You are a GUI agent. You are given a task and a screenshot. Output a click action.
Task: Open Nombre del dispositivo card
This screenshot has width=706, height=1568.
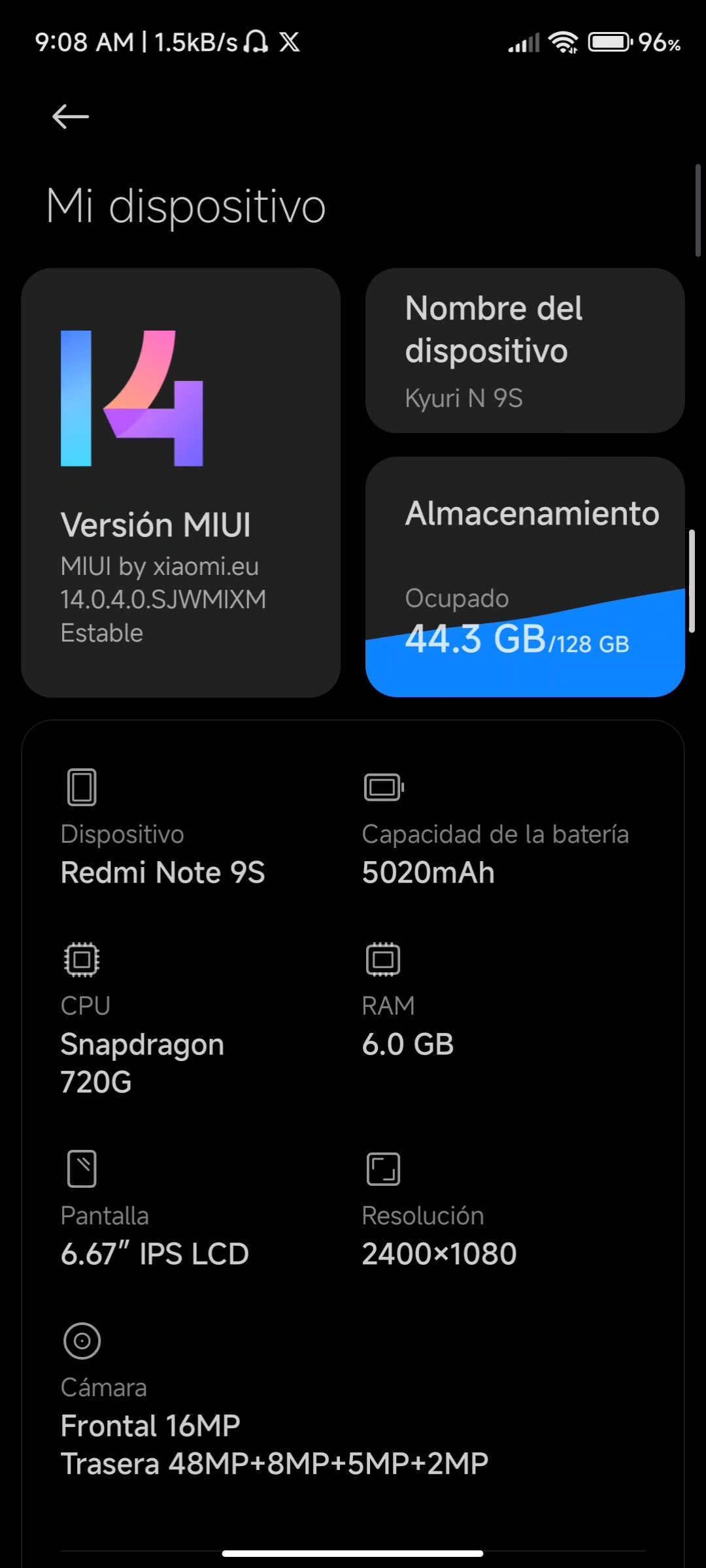point(525,350)
